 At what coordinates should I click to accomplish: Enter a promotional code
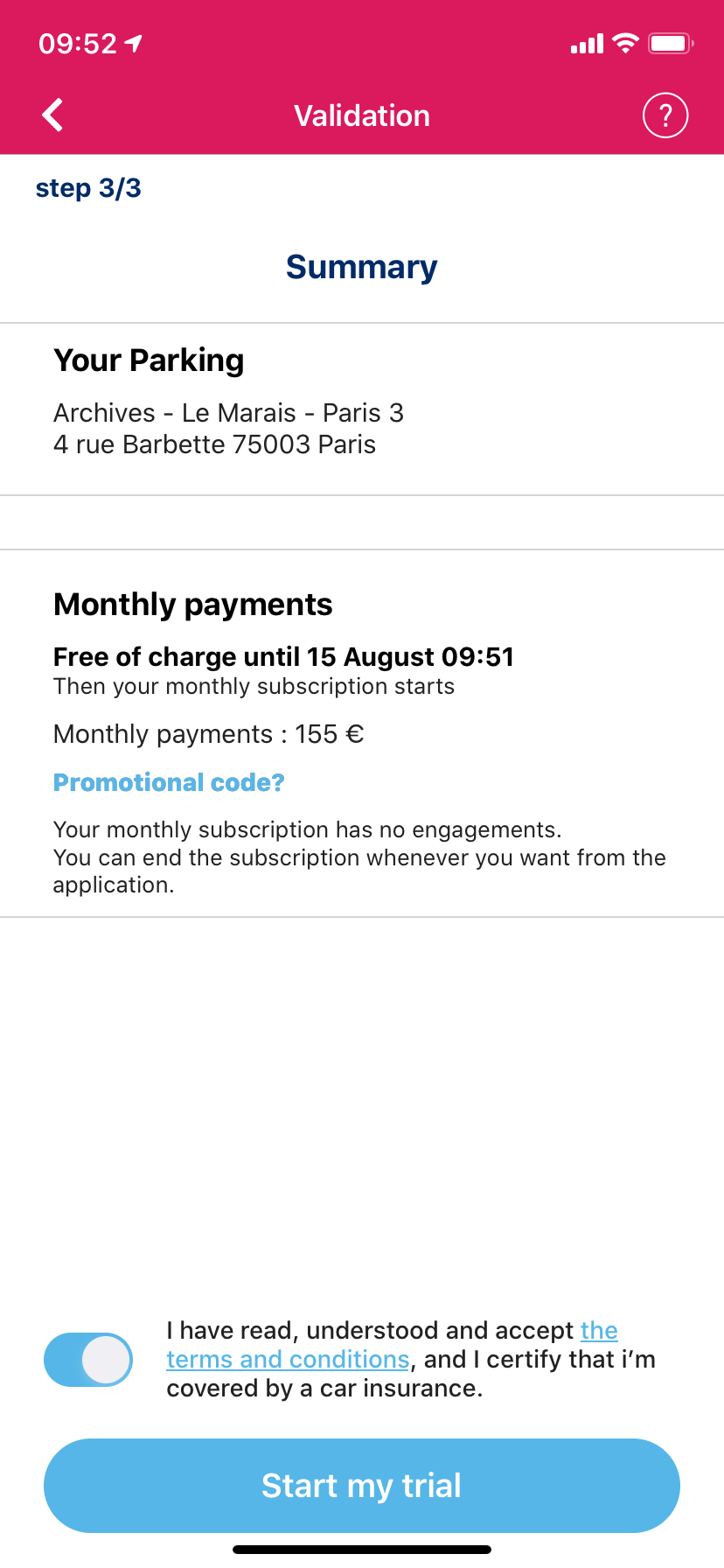[169, 782]
